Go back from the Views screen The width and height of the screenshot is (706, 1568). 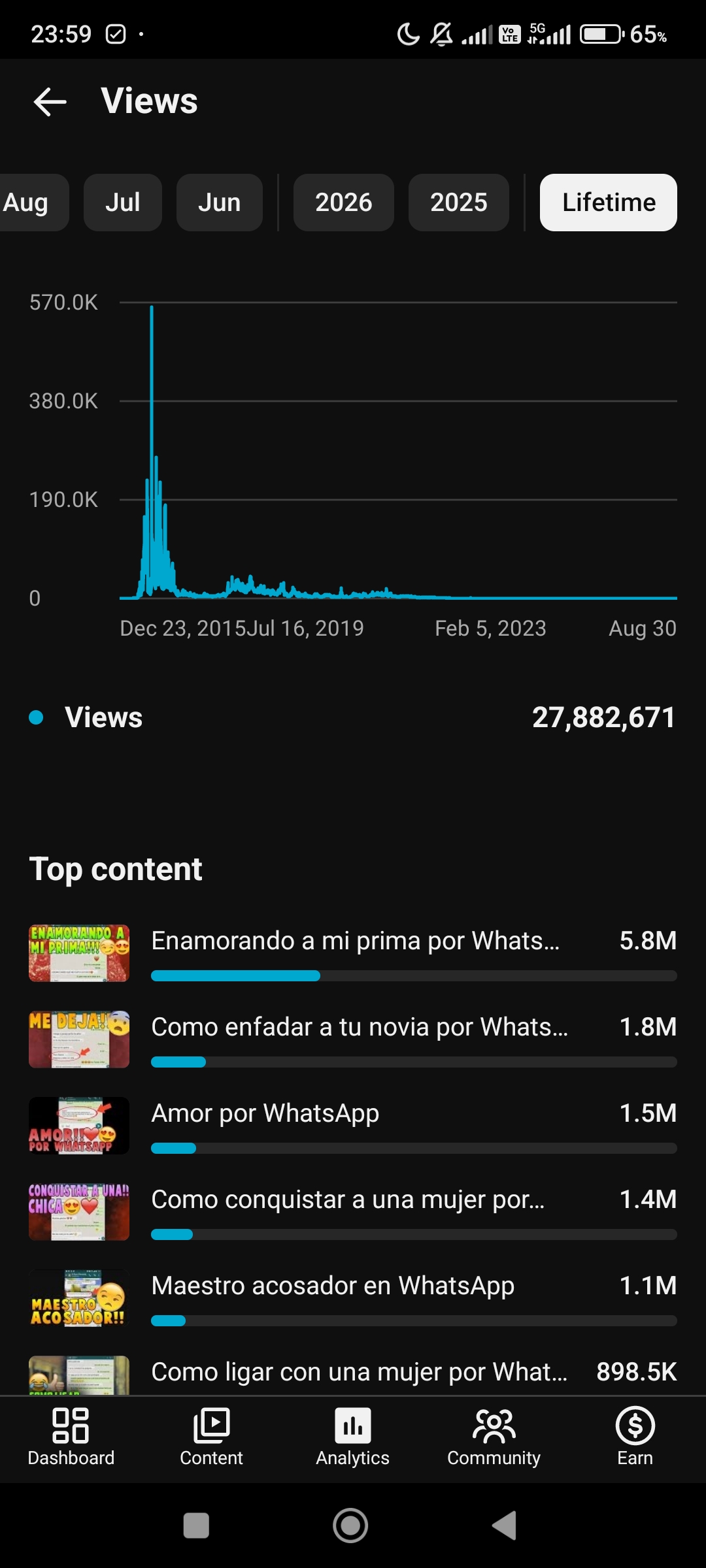50,102
